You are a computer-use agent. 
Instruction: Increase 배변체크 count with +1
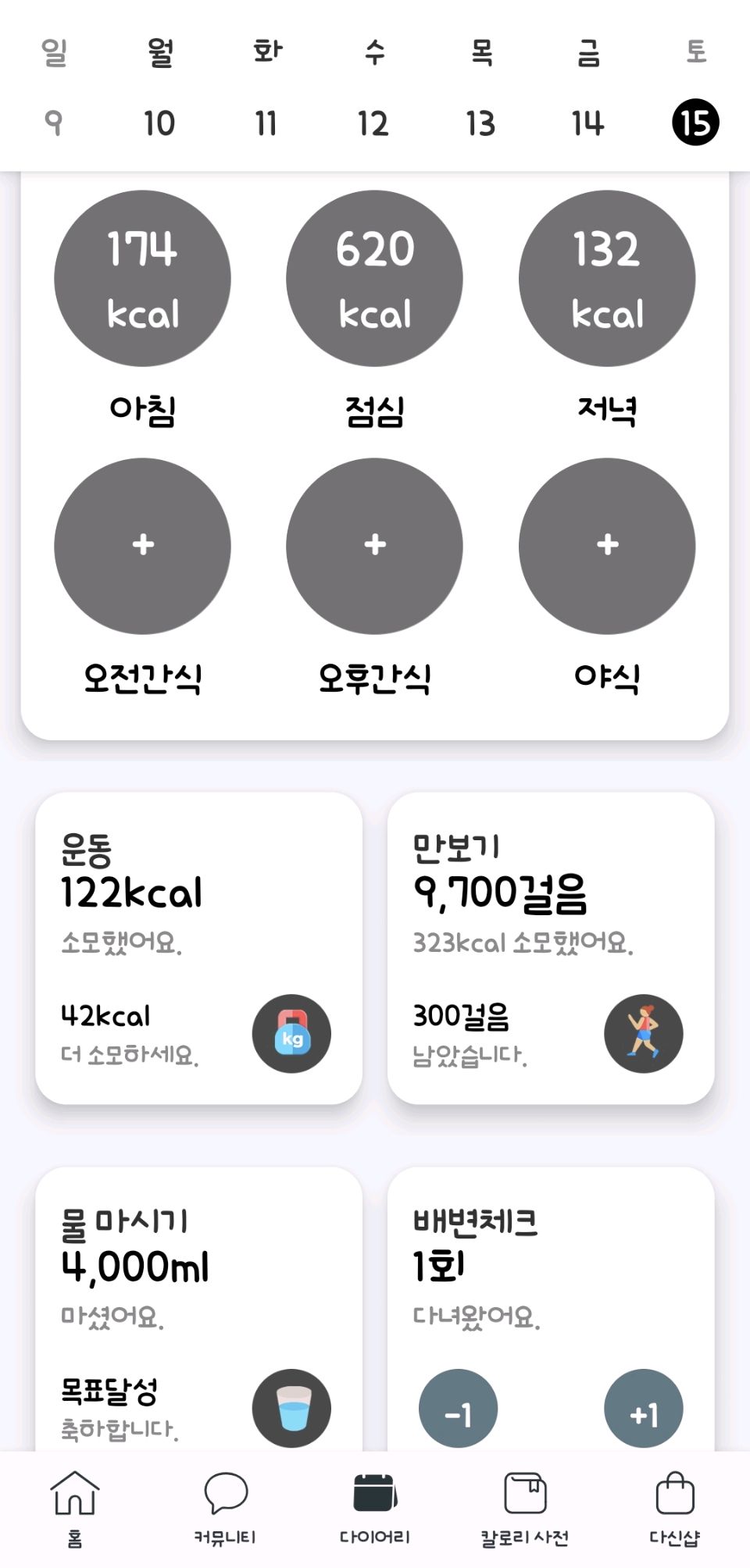[x=644, y=1408]
